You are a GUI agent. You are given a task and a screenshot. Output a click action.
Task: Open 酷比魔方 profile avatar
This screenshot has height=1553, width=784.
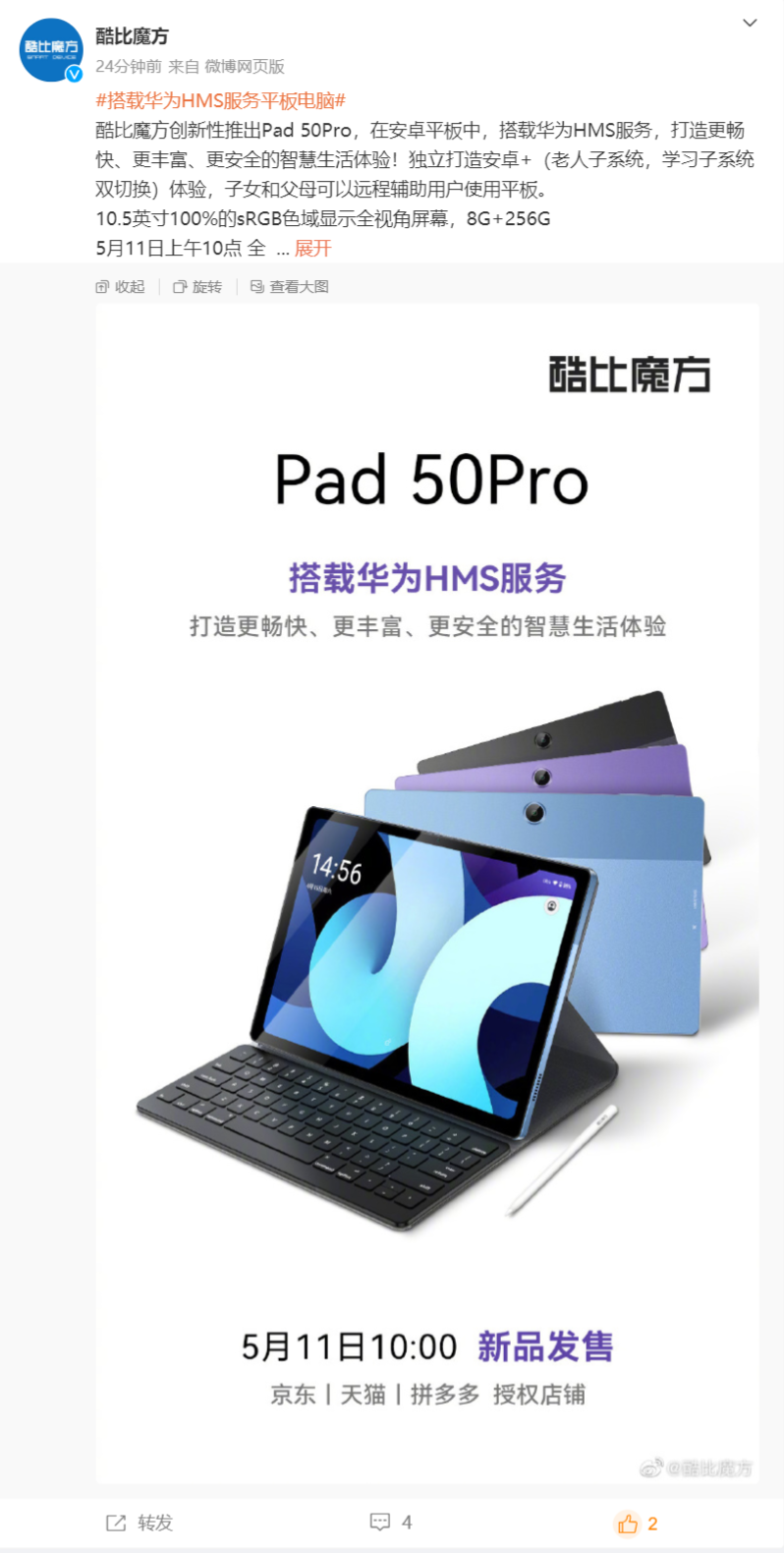51,49
